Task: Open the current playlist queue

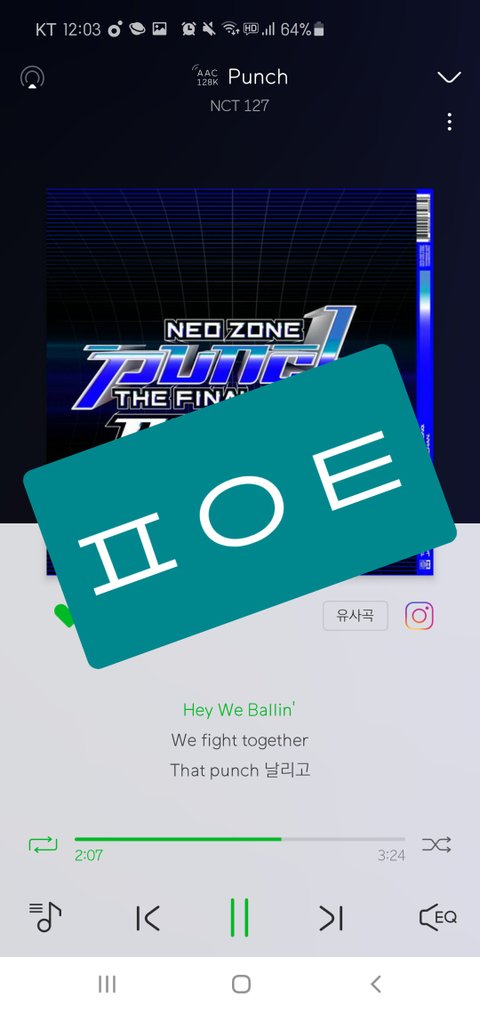Action: pos(45,917)
